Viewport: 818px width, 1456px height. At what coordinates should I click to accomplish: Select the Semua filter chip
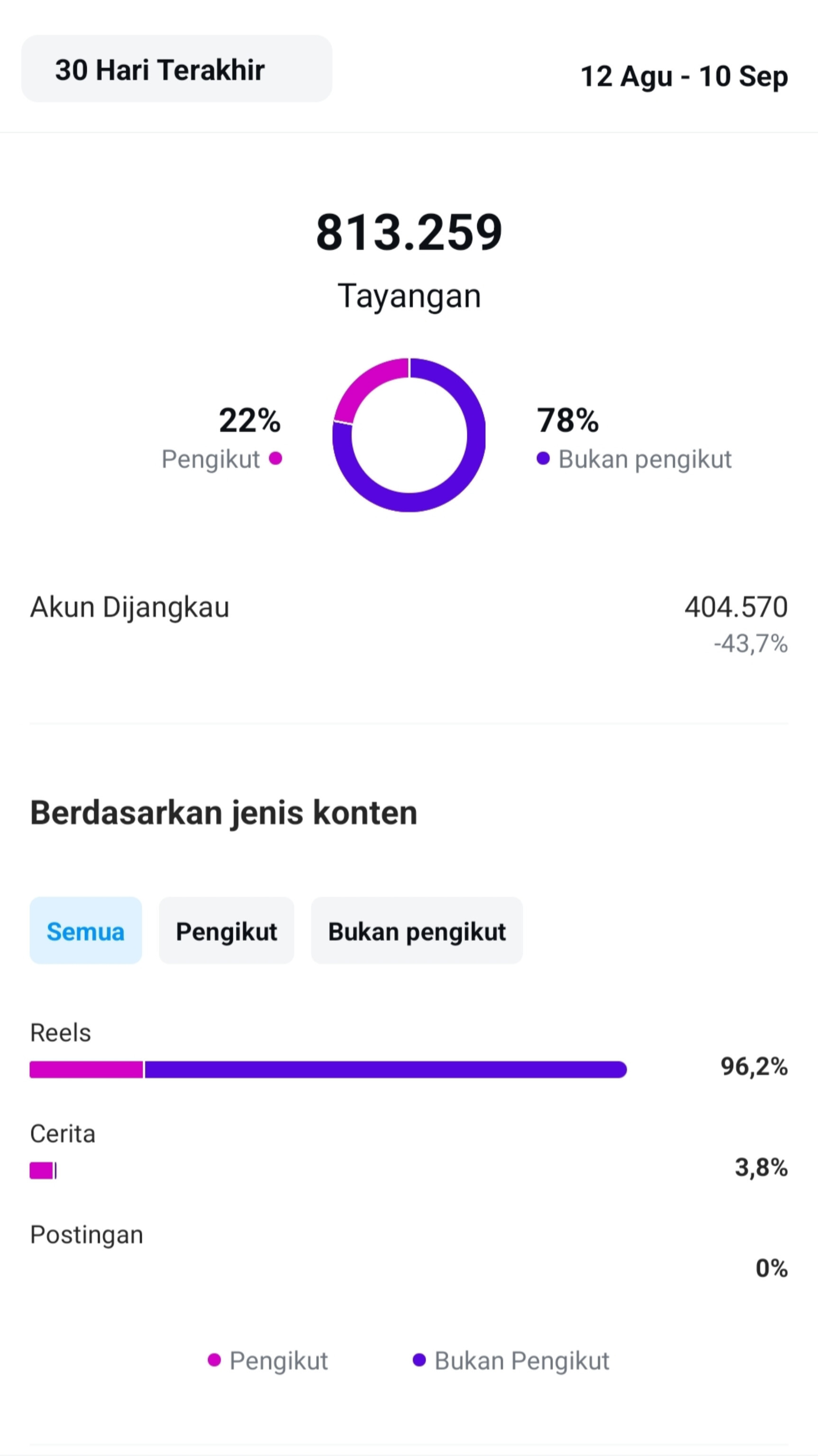pos(86,931)
